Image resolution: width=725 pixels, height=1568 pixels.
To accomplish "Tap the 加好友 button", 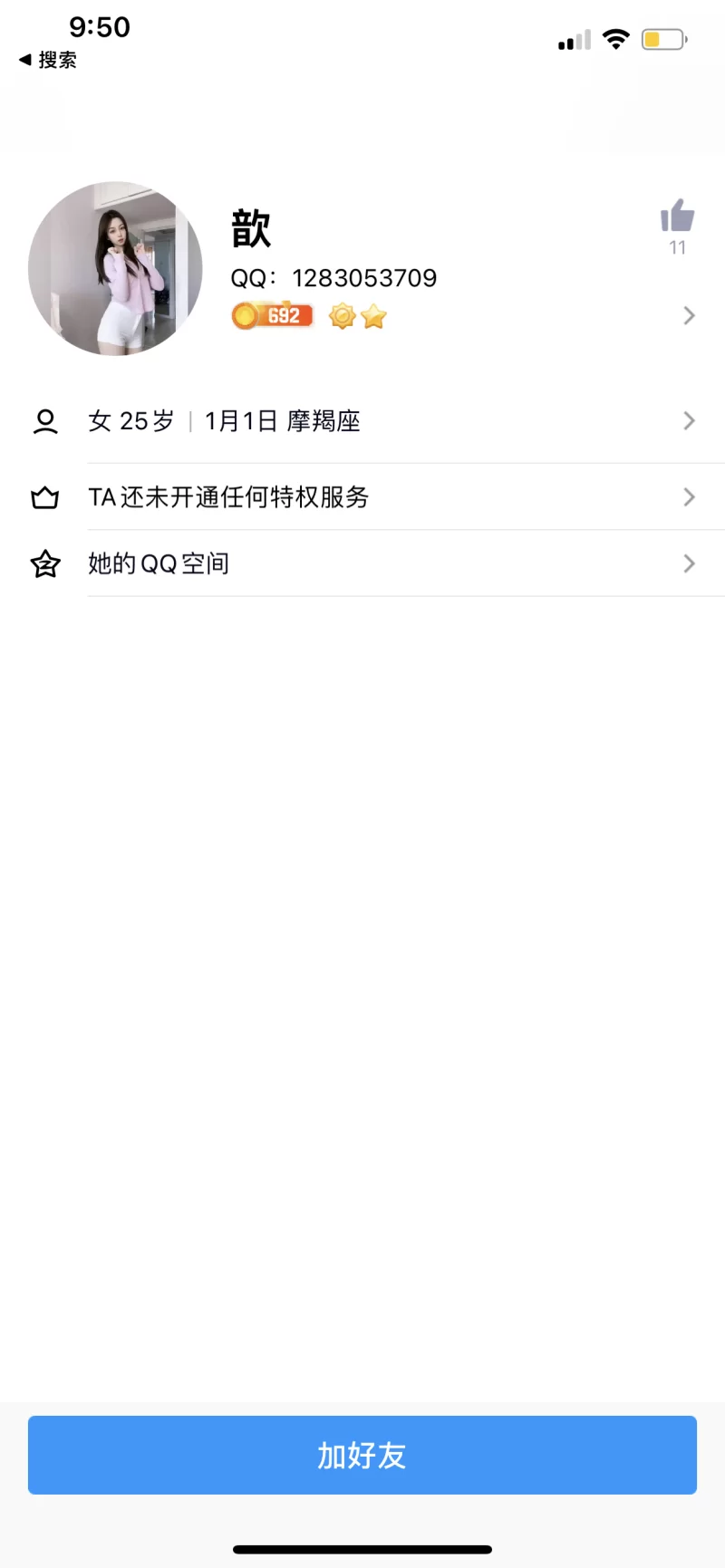I will (x=362, y=1455).
